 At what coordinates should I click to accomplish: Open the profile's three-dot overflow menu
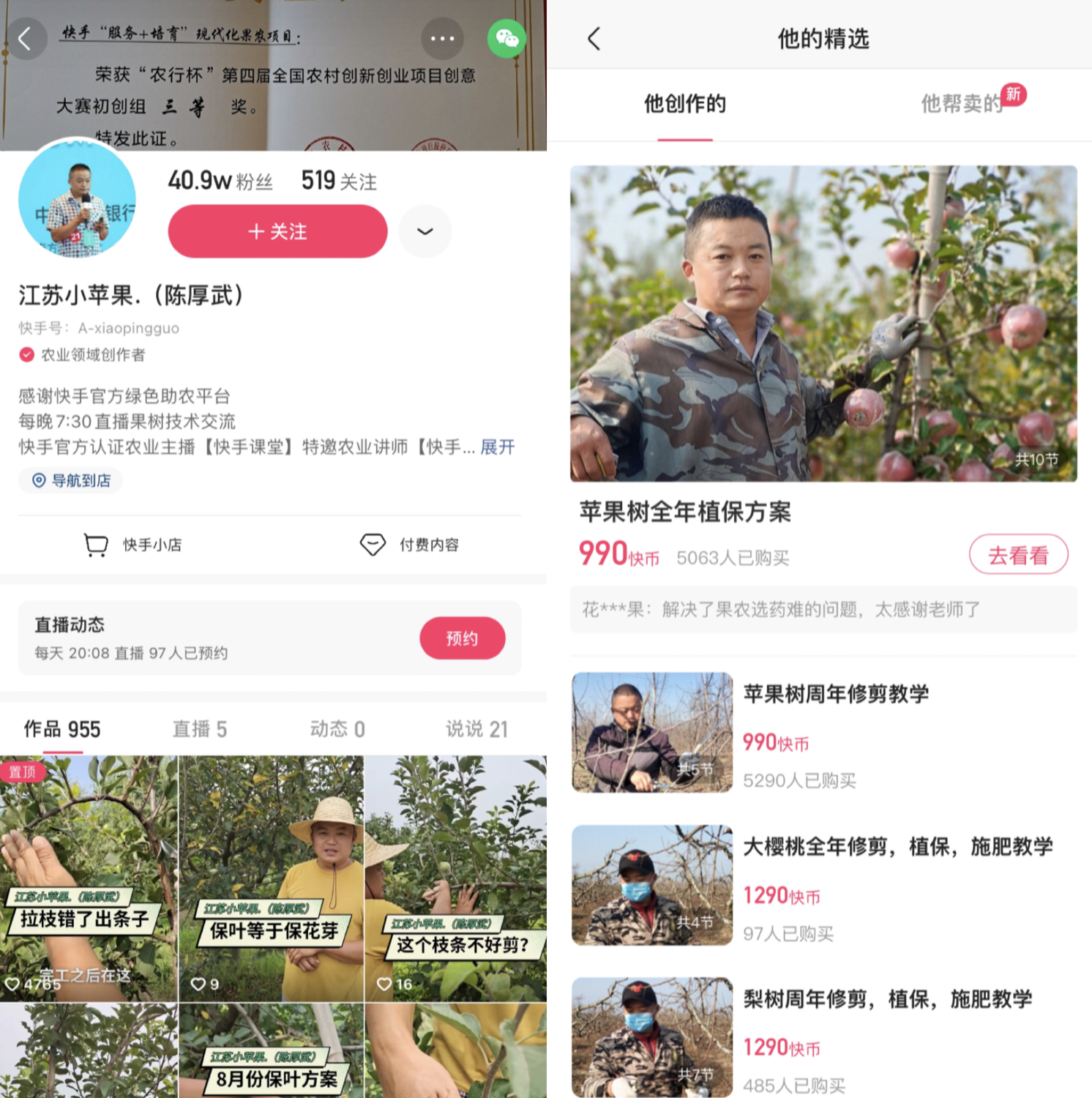coord(442,38)
